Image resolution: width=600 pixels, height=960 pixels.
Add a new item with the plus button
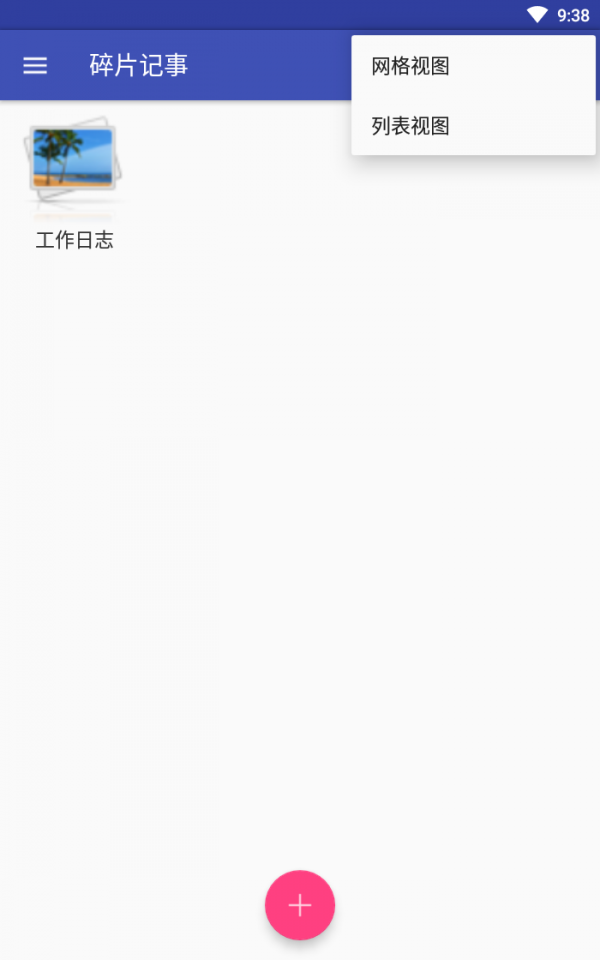tap(299, 905)
